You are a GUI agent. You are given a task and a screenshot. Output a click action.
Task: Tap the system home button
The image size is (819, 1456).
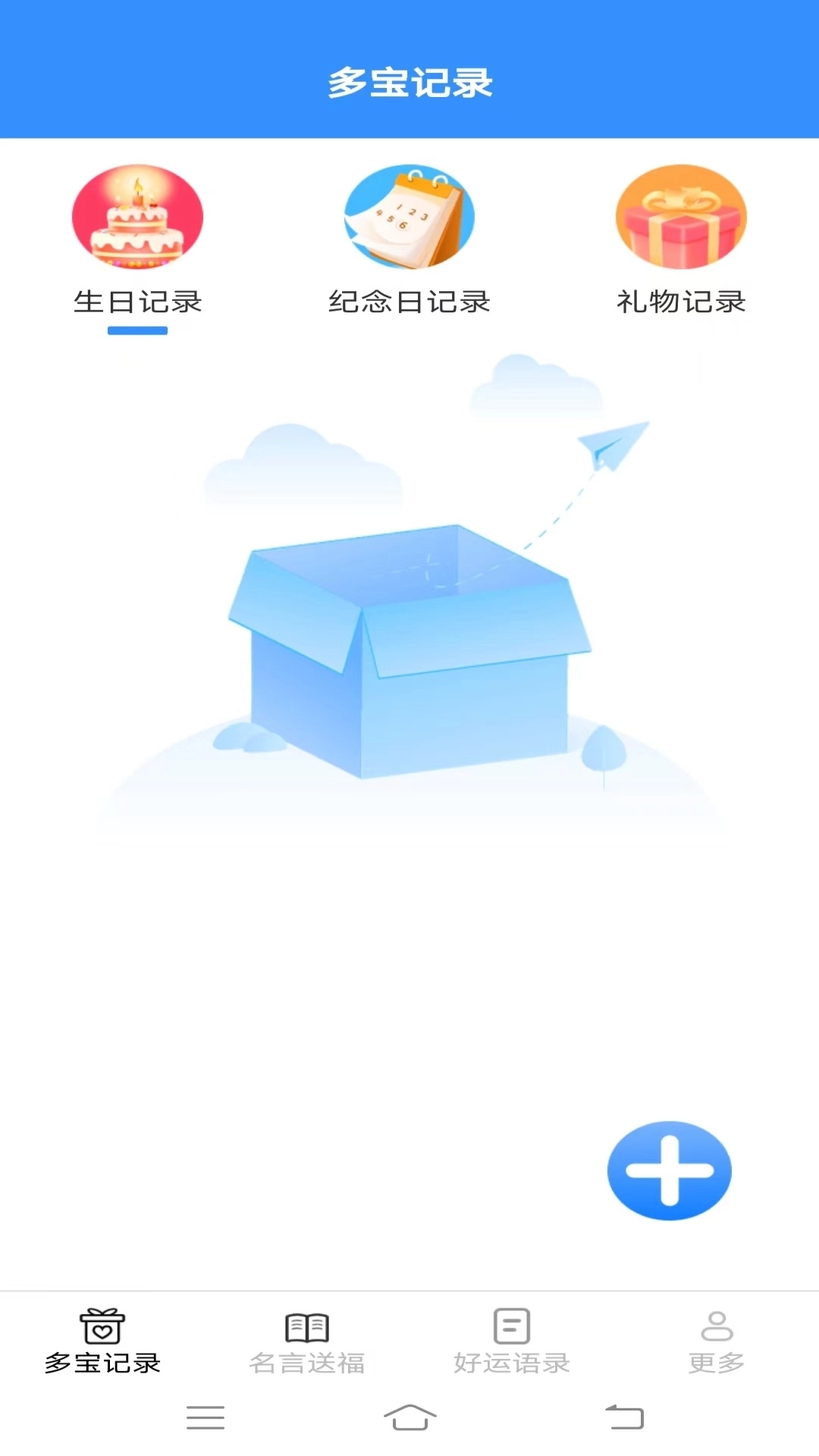tap(409, 1417)
